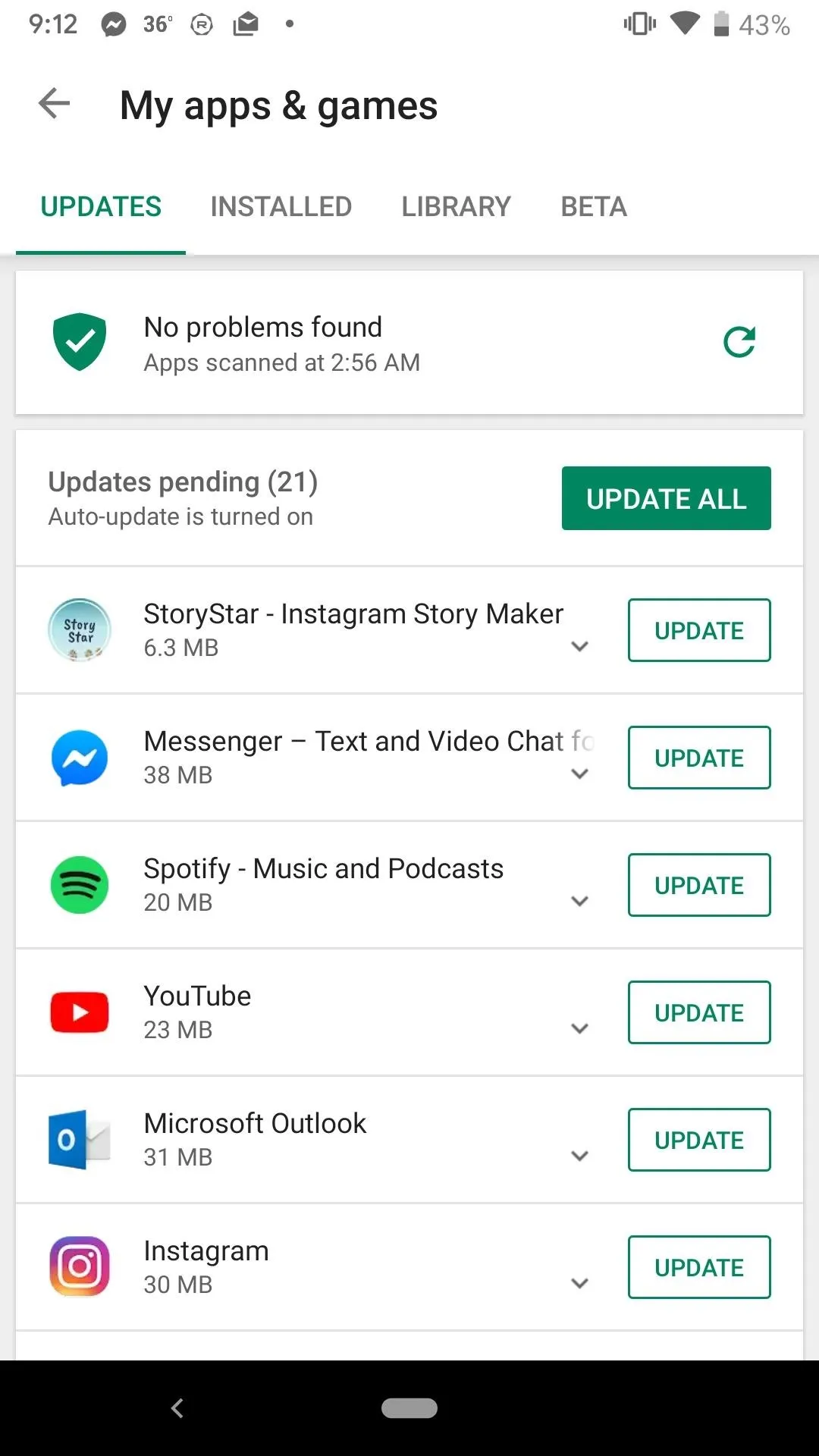Update StoryStar - Instagram Story Maker
Image resolution: width=819 pixels, height=1456 pixels.
pyautogui.click(x=699, y=630)
